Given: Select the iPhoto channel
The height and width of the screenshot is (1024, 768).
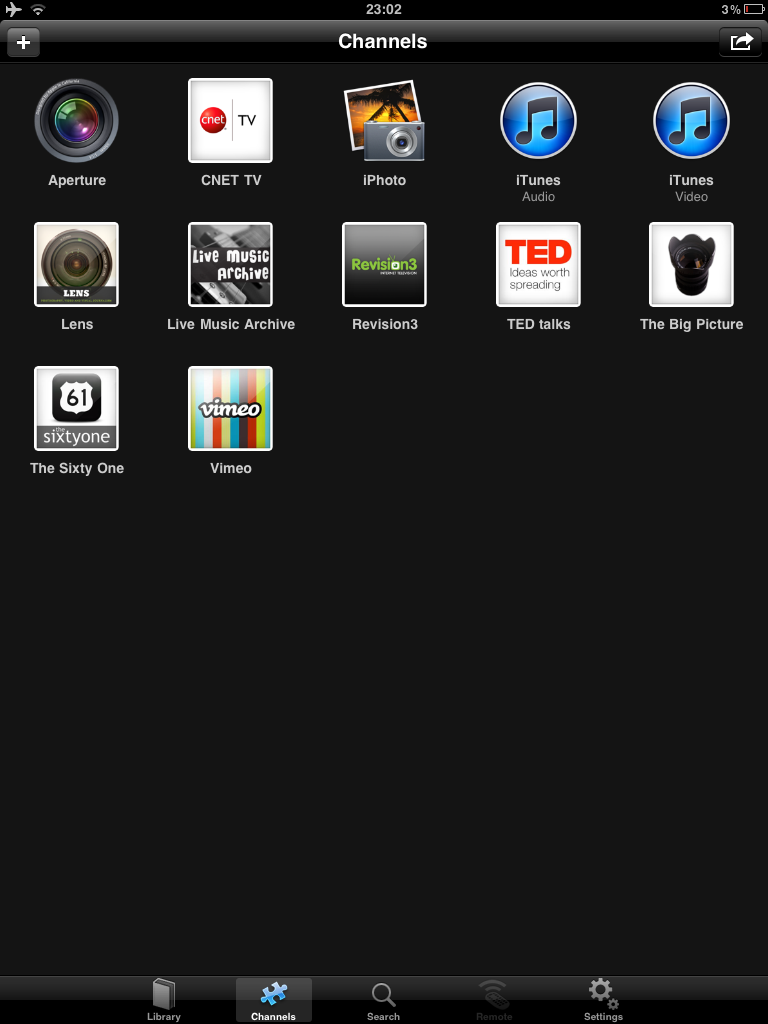Looking at the screenshot, I should [384, 121].
